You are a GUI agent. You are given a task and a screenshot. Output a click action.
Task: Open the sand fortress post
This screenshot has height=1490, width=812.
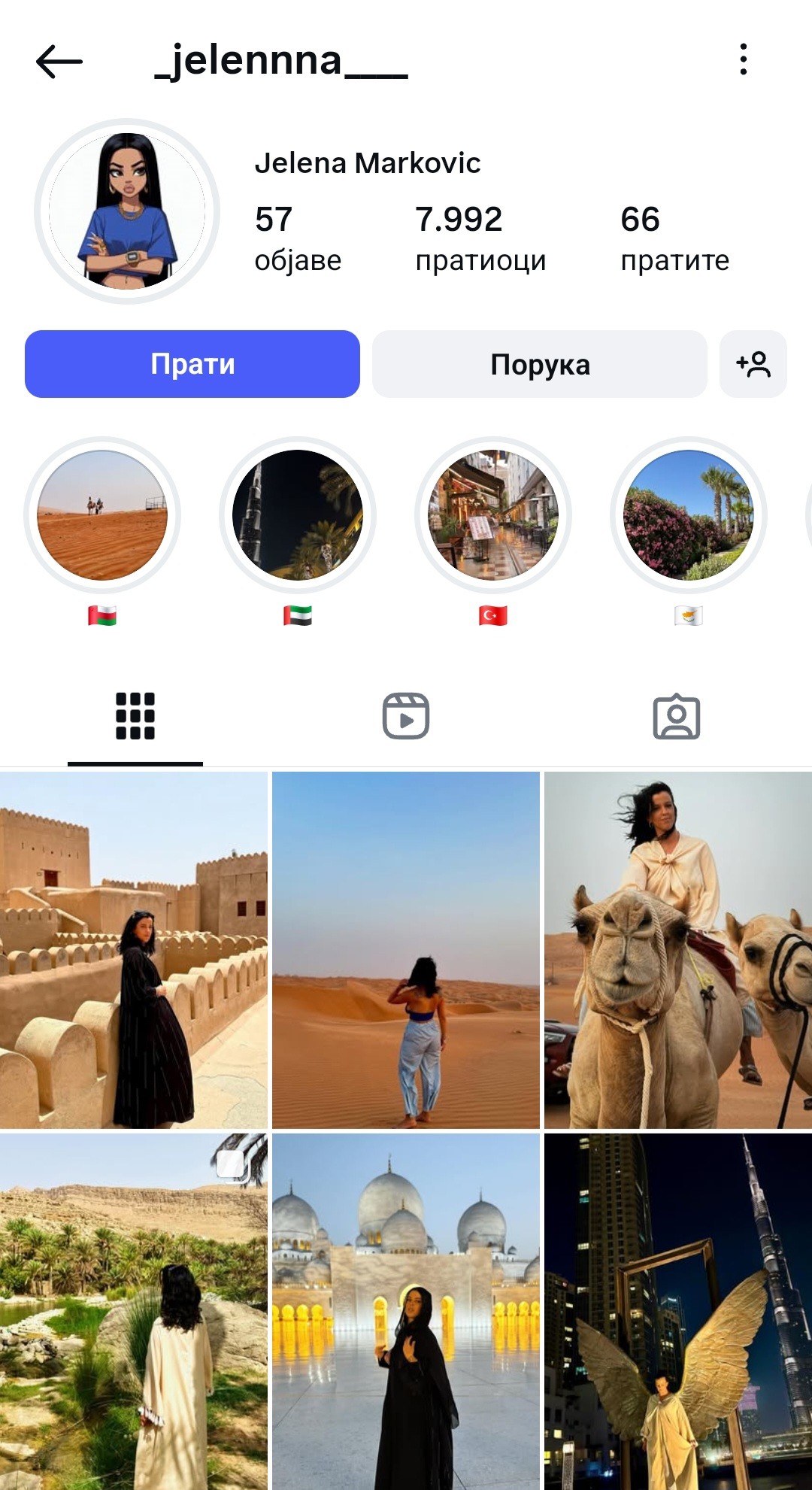pyautogui.click(x=134, y=950)
